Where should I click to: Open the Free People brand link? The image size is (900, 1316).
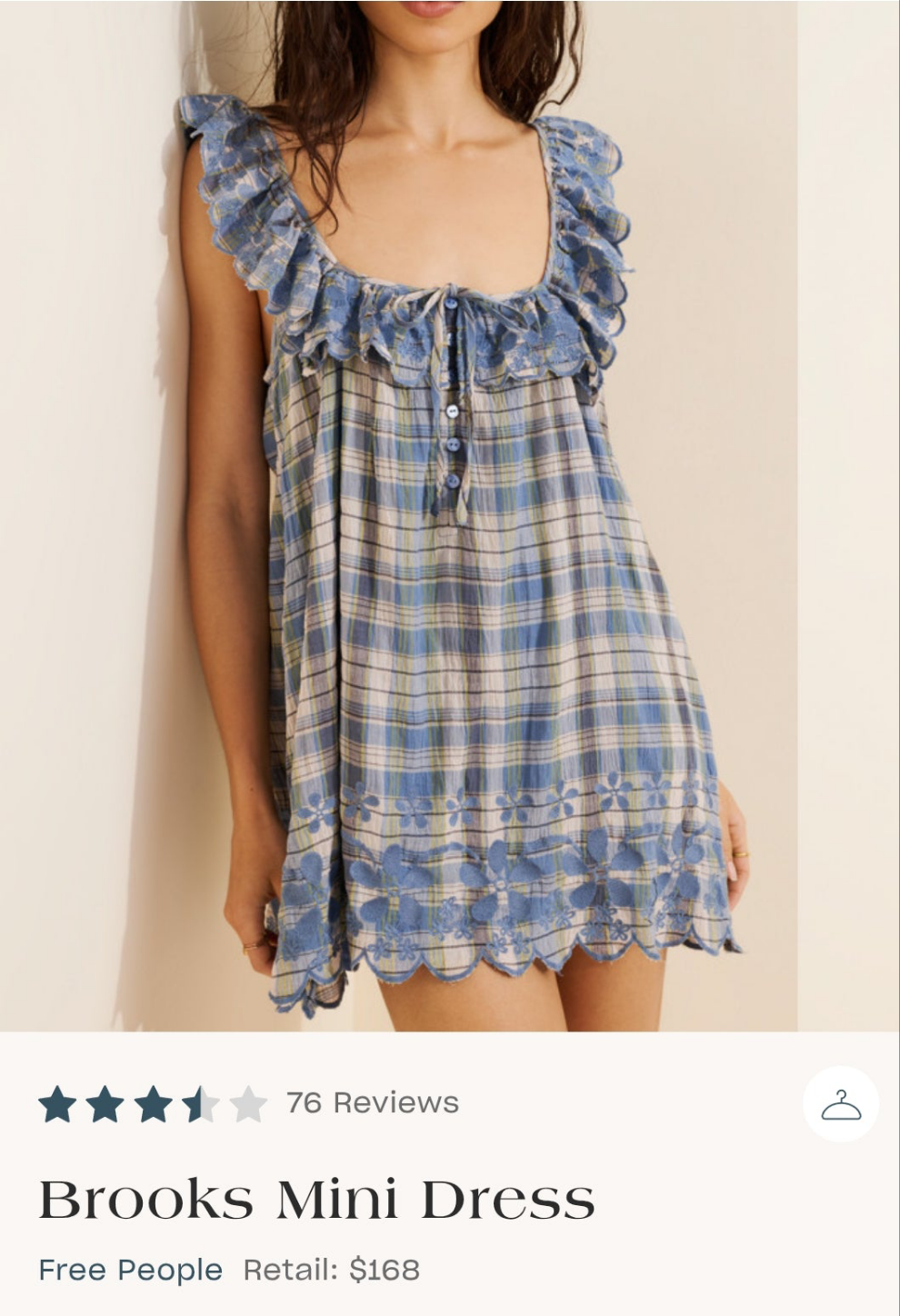click(130, 1270)
